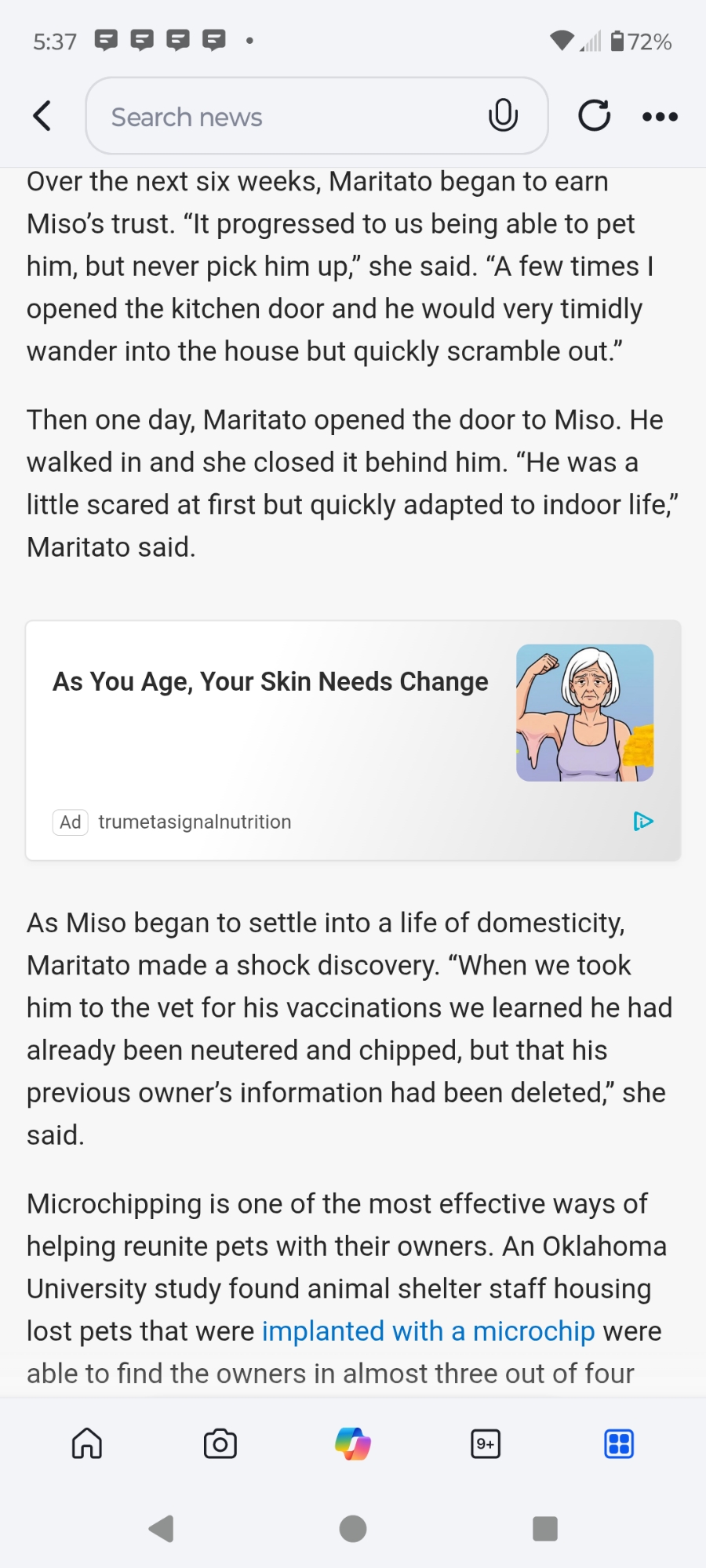Open the three-dot overflow menu
The image size is (706, 1568).
pos(660,117)
